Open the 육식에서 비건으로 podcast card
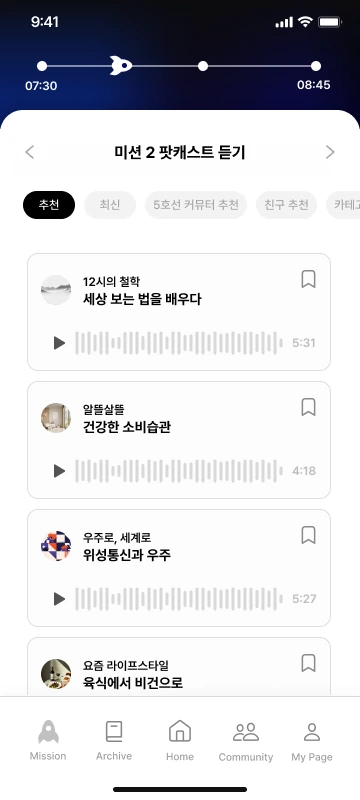The image size is (360, 800). click(x=179, y=667)
